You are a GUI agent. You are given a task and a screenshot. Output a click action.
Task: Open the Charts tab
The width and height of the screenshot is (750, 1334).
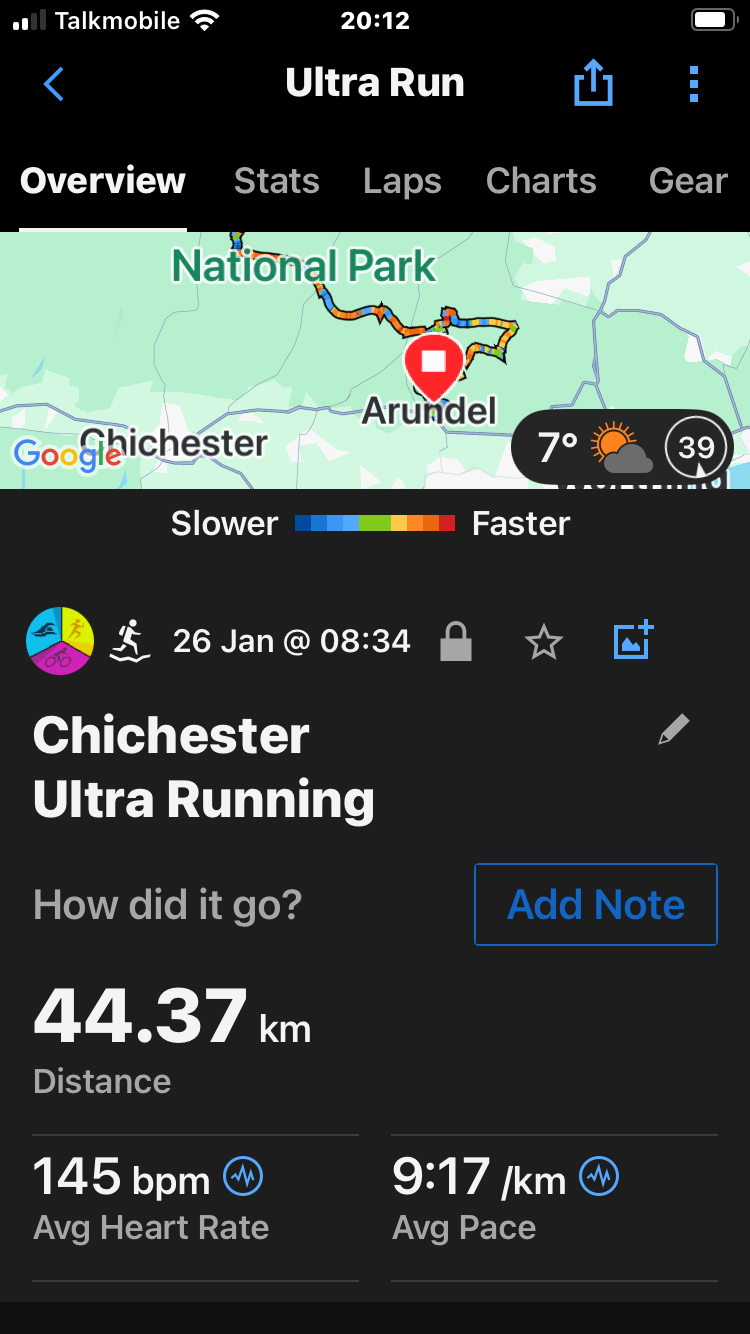coord(541,181)
